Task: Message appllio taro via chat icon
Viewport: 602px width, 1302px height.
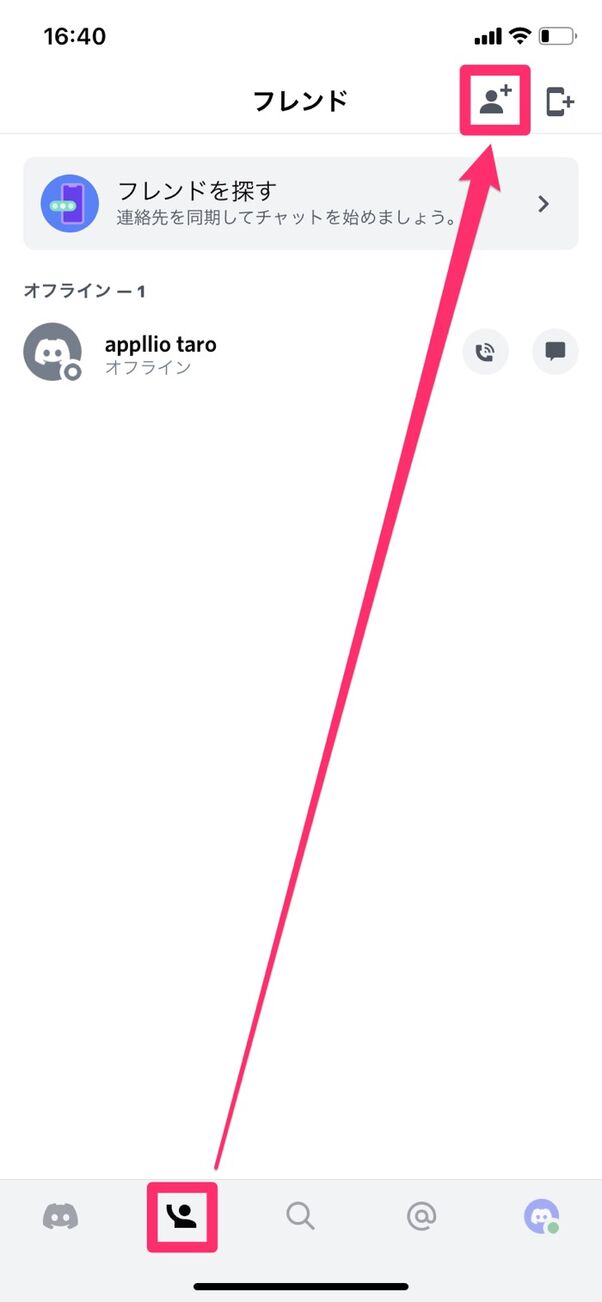Action: (555, 352)
